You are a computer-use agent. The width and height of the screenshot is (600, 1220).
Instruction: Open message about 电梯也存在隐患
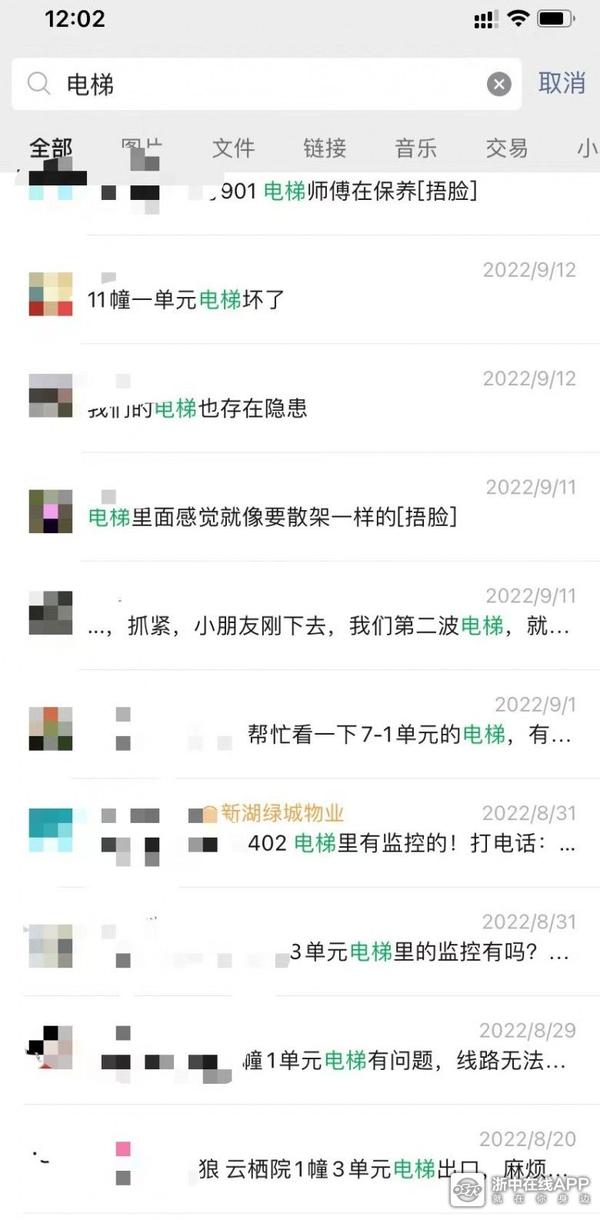click(300, 400)
